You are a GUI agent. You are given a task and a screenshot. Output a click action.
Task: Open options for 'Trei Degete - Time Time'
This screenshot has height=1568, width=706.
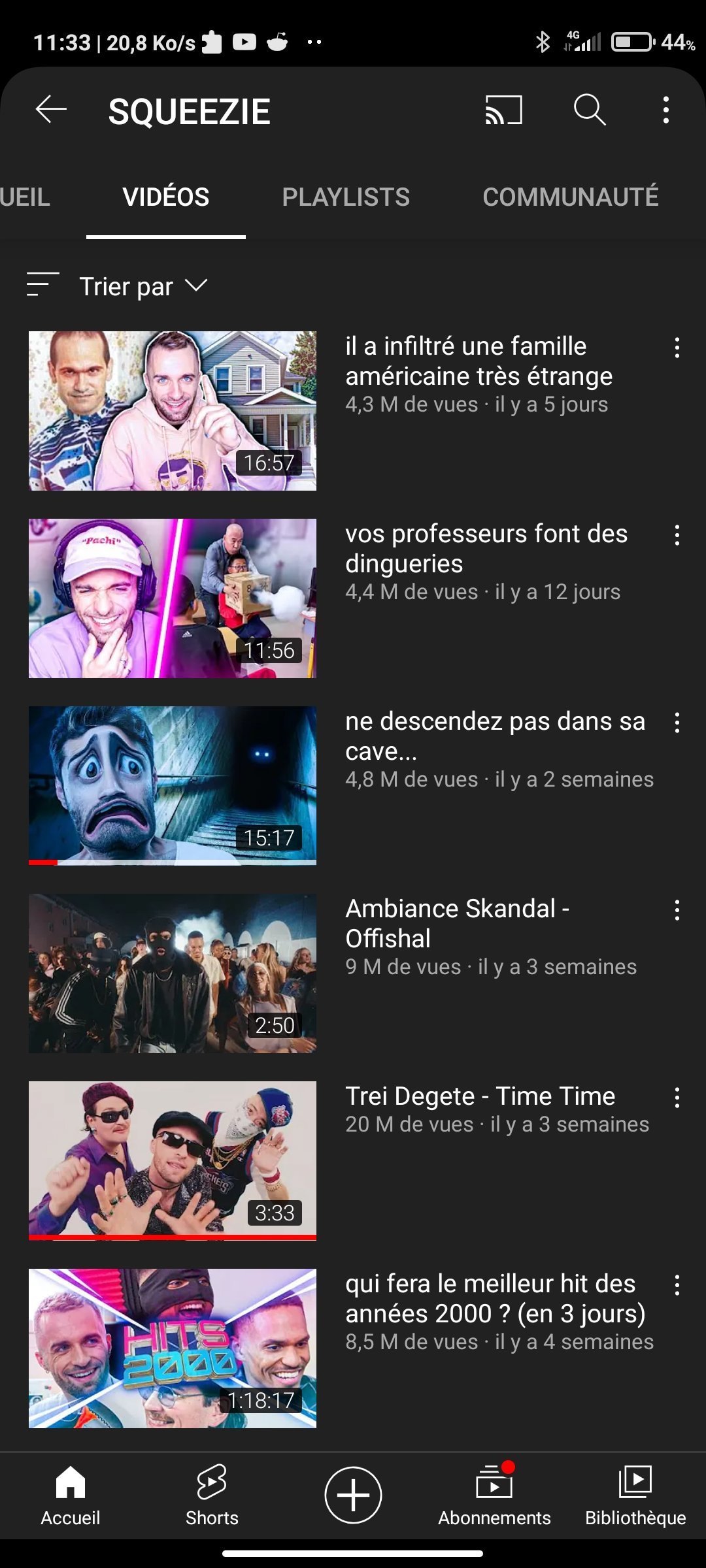point(677,1098)
